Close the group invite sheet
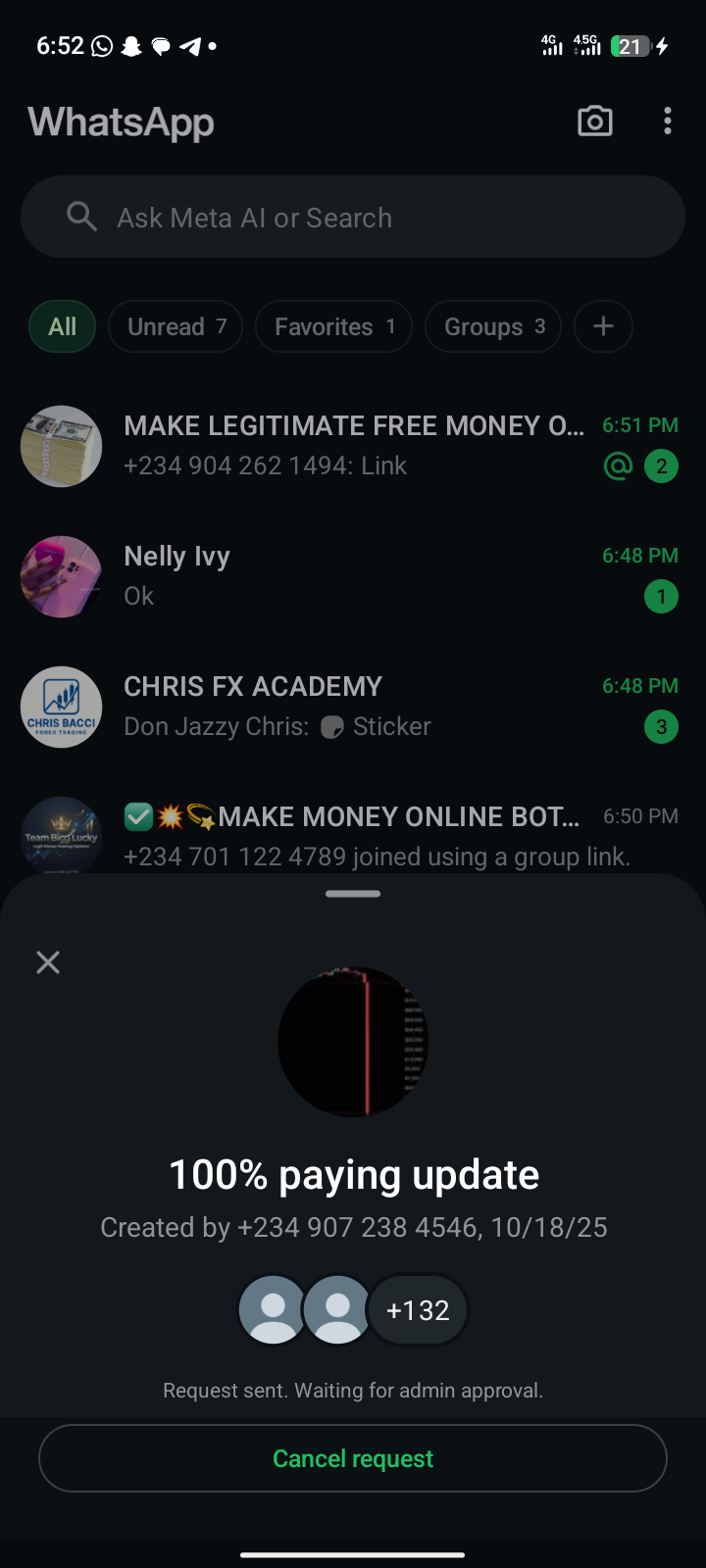 coord(48,962)
